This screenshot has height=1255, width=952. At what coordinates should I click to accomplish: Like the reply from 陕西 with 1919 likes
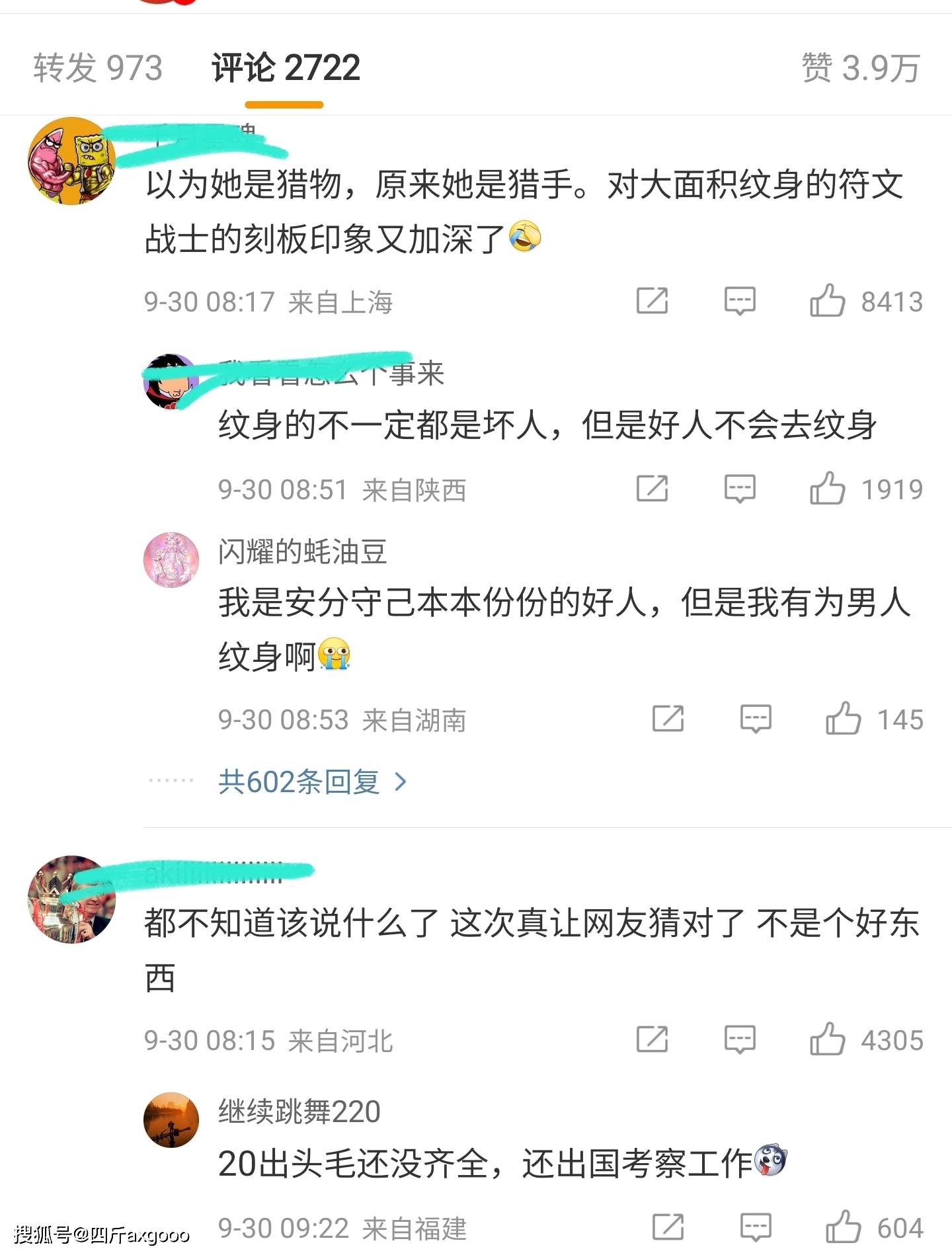coord(828,489)
